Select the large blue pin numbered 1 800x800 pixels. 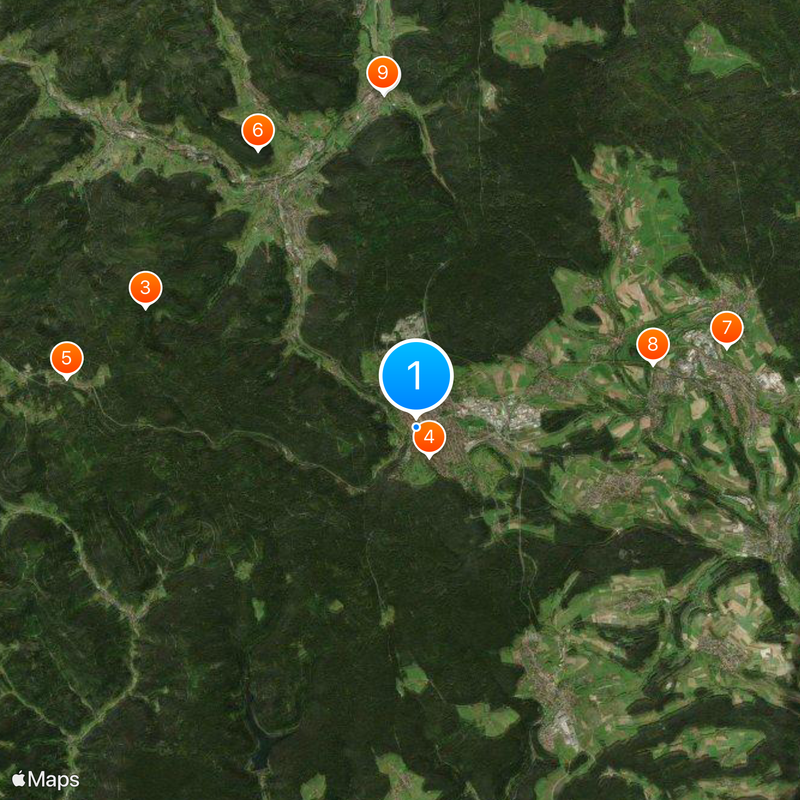417,376
